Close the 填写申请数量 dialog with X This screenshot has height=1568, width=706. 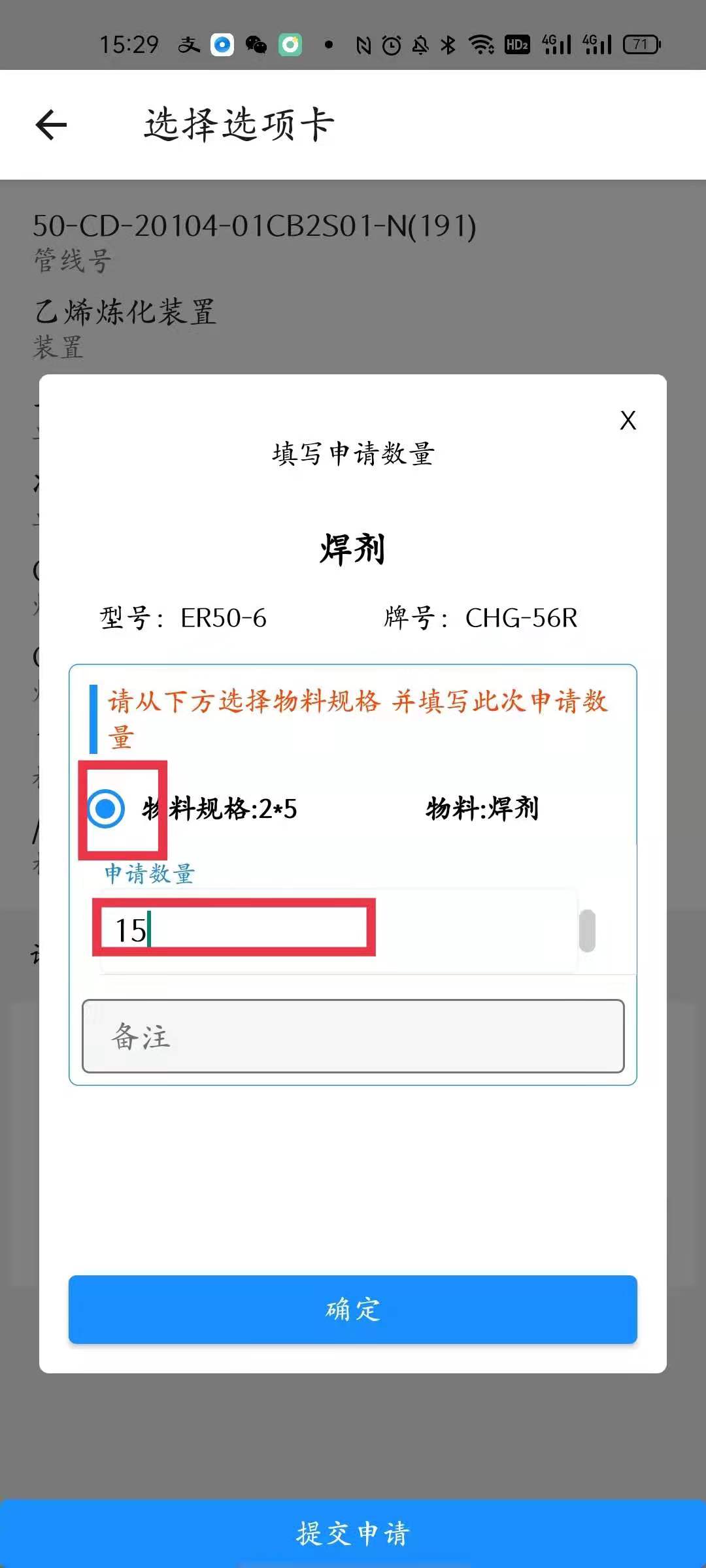point(628,421)
